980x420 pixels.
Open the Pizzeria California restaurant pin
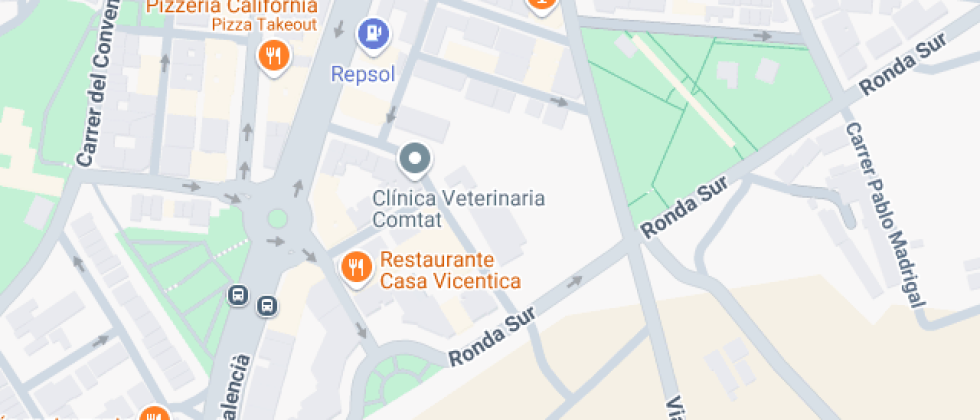click(273, 58)
